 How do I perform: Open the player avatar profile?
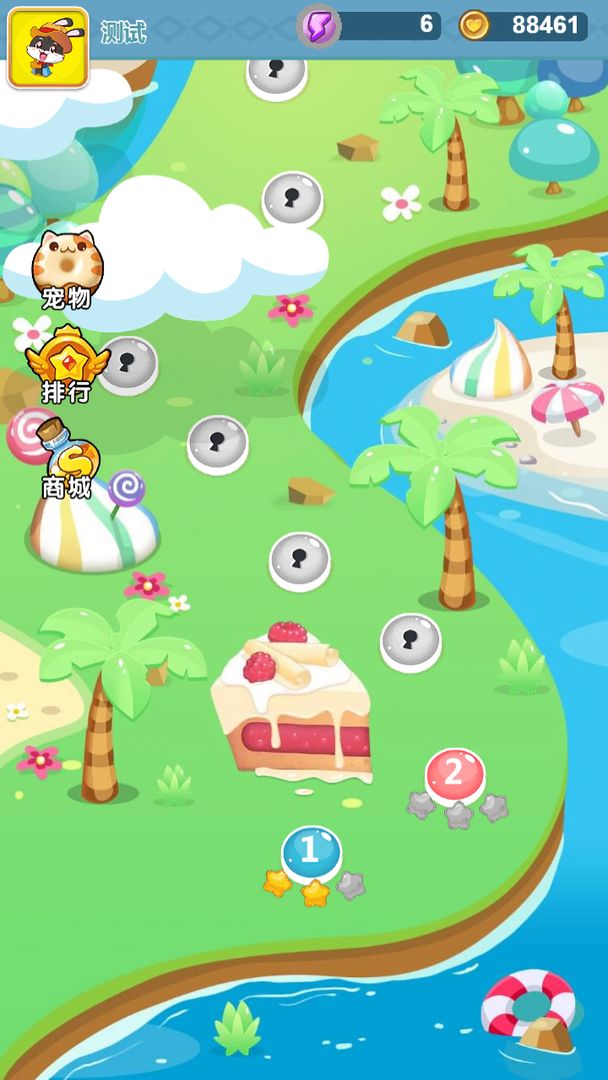pos(48,48)
